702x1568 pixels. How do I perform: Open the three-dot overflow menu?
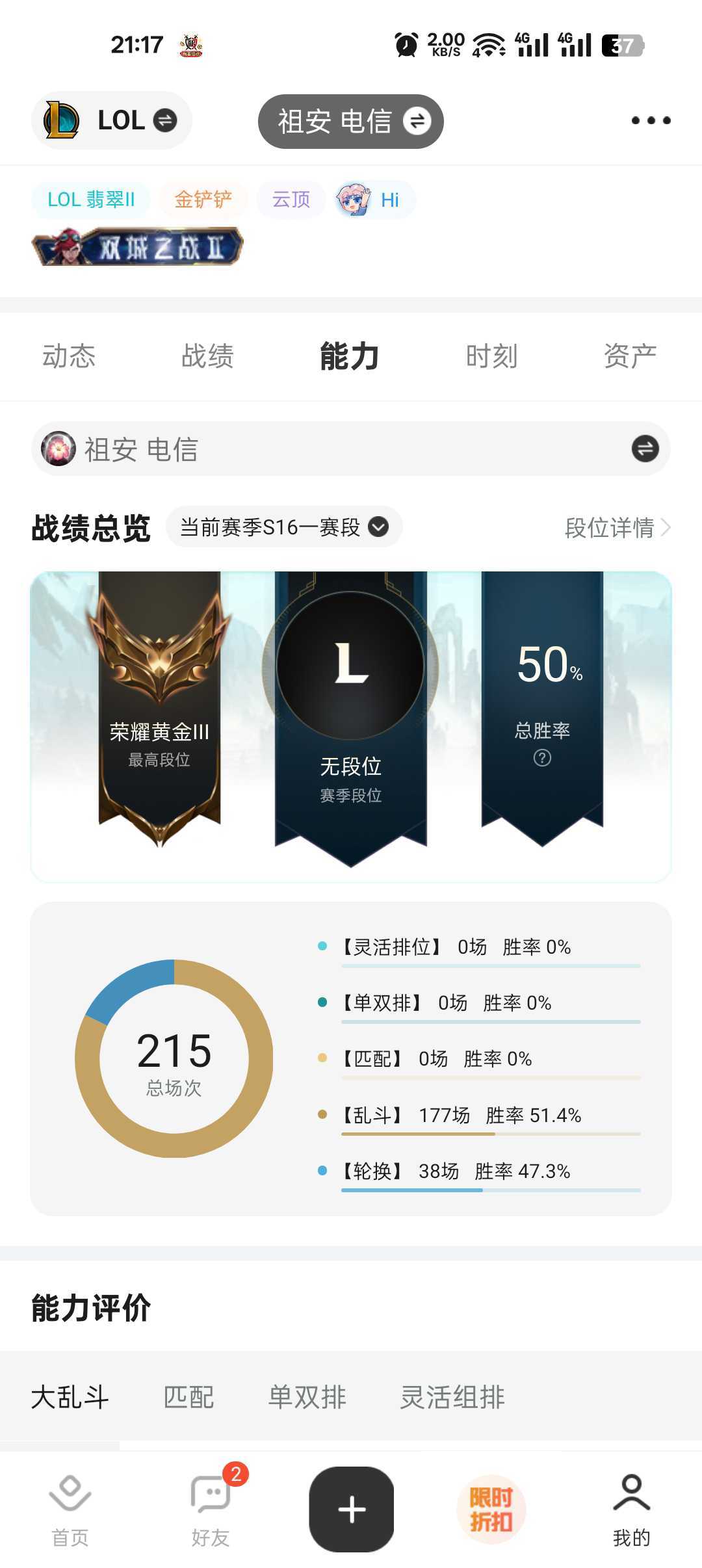coord(651,120)
